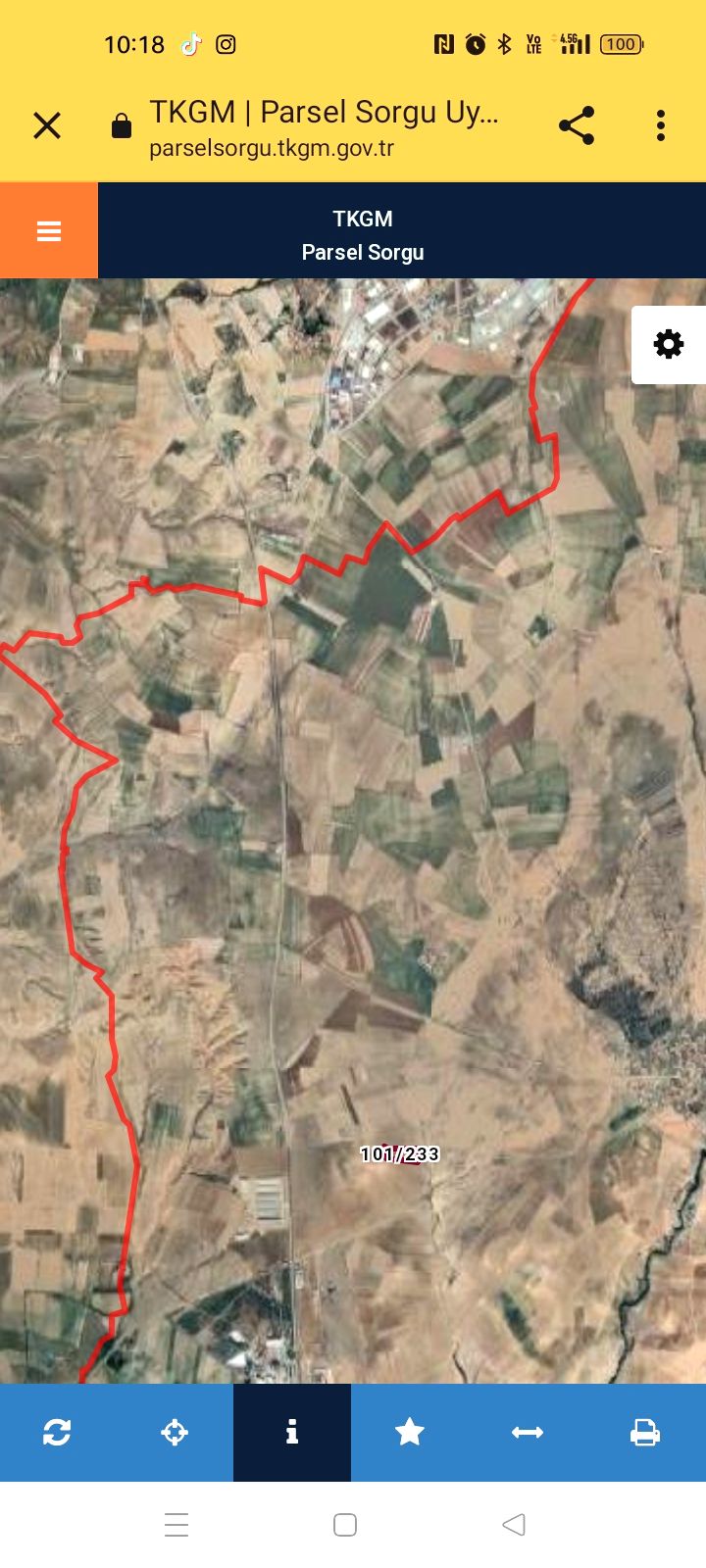Go to the system home screen
The width and height of the screenshot is (706, 1568).
(x=345, y=1525)
